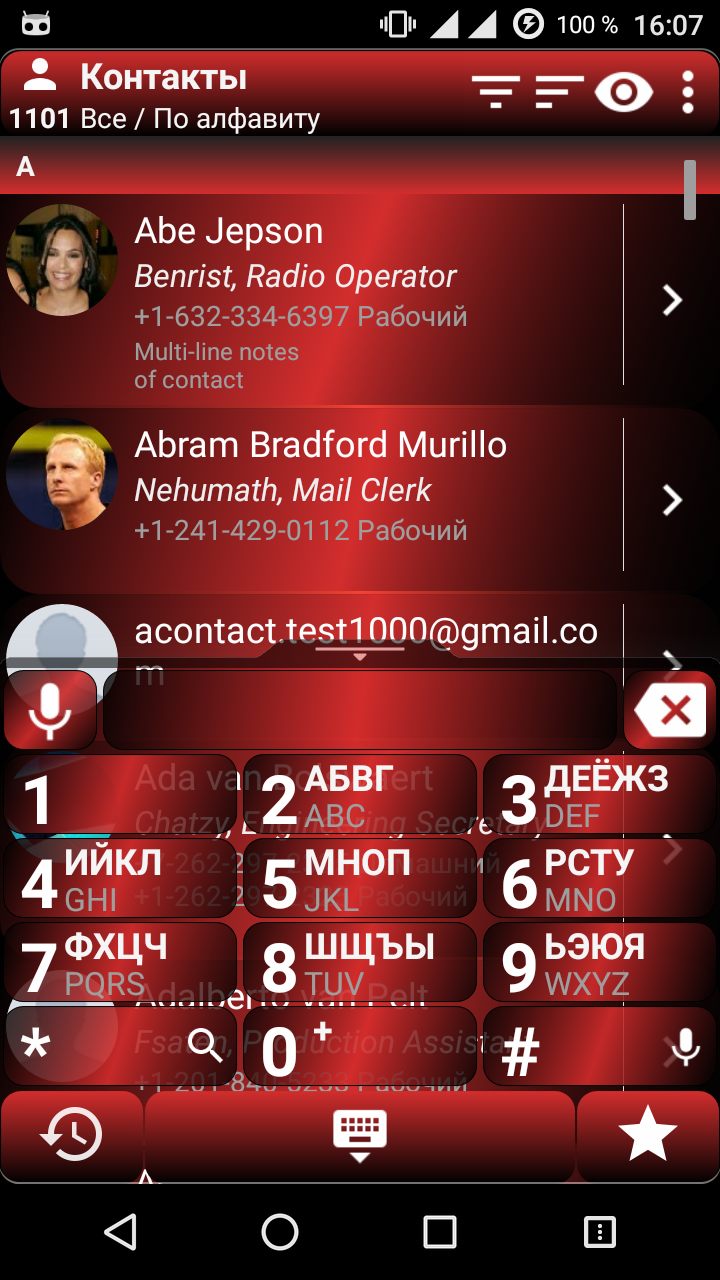This screenshot has height=1280, width=720.
Task: Type digit 9 ЬЭЮЯ WXYZ
Action: tap(598, 964)
